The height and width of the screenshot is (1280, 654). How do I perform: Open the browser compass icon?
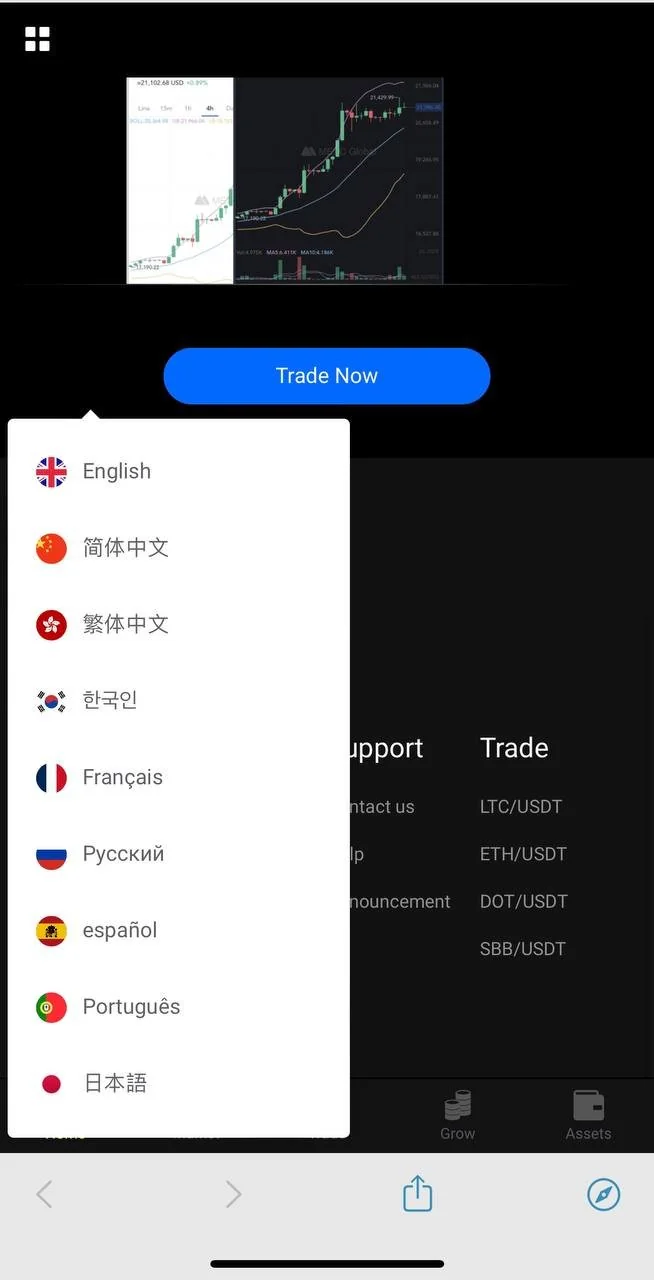coord(603,1194)
